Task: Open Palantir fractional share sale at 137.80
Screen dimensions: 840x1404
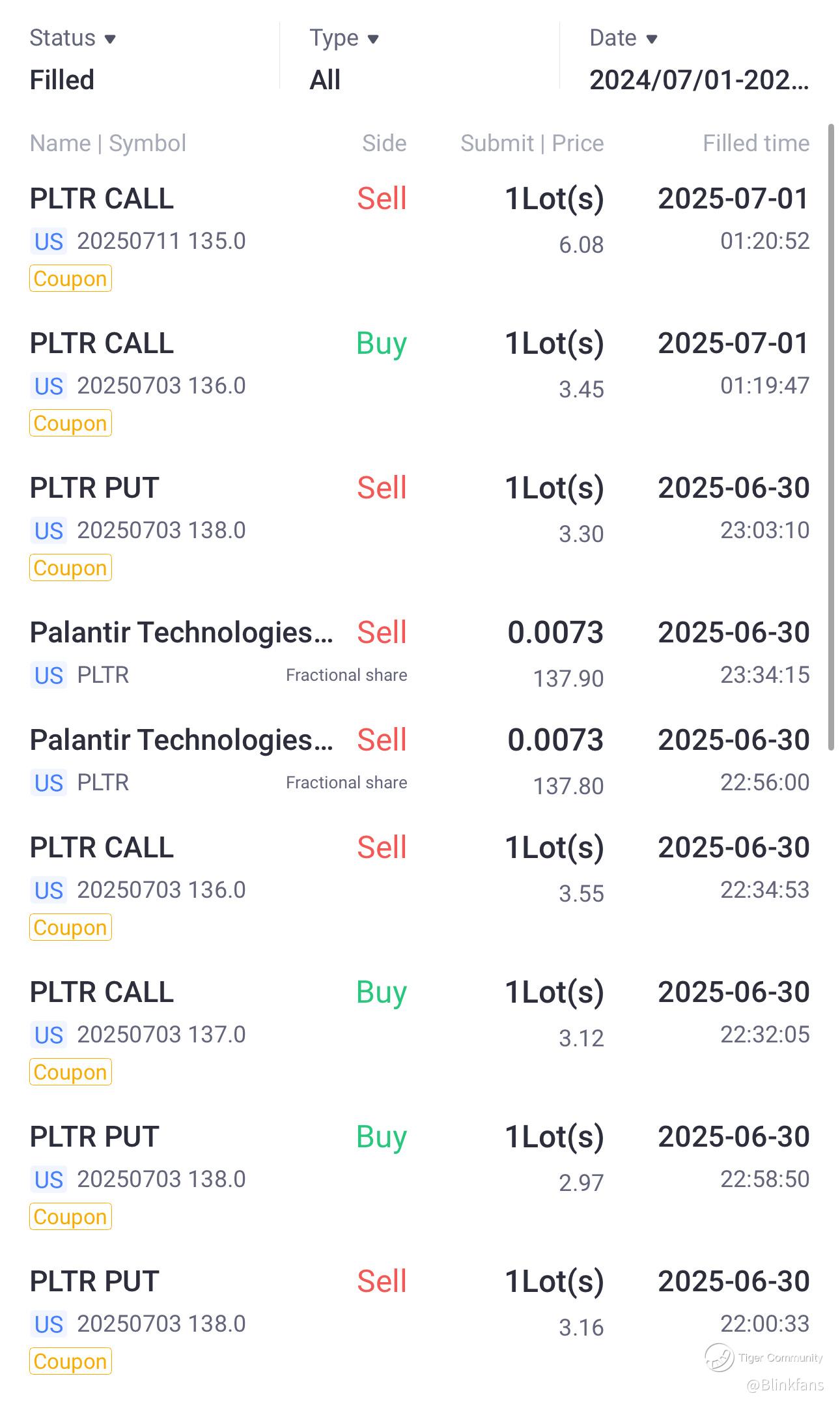Action: [x=420, y=760]
